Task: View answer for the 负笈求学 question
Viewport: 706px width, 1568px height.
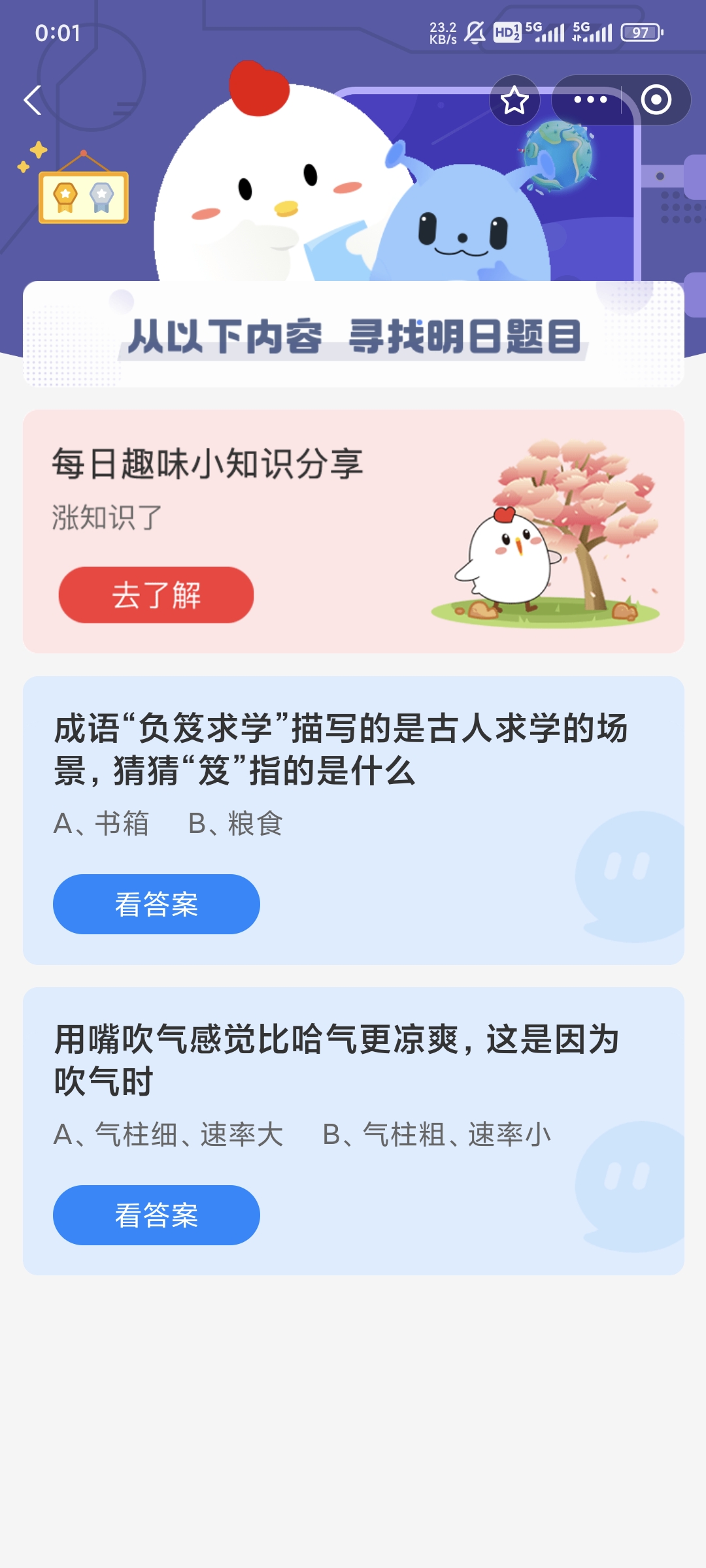Action: point(156,904)
